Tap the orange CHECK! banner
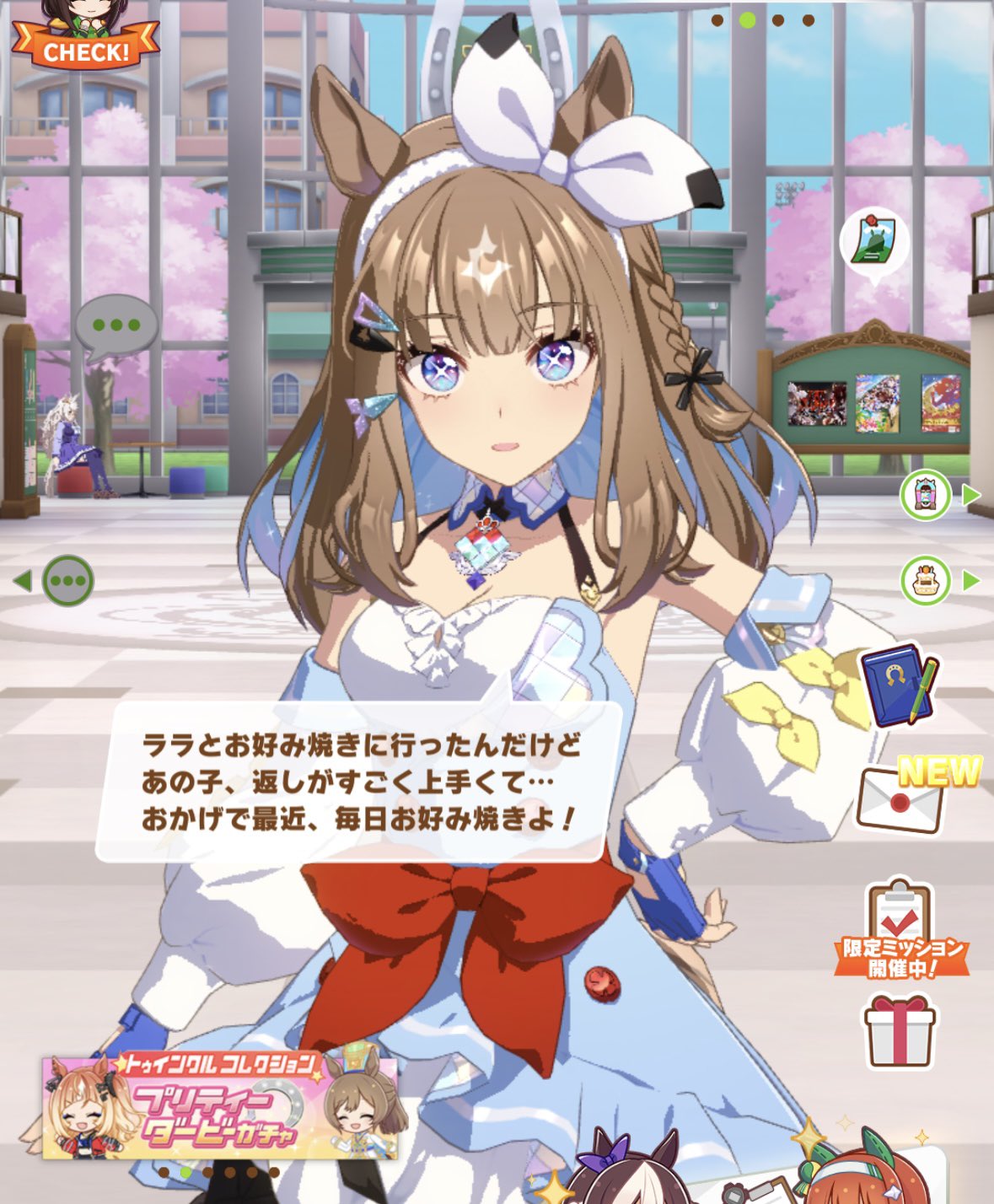994x1204 pixels. point(86,51)
